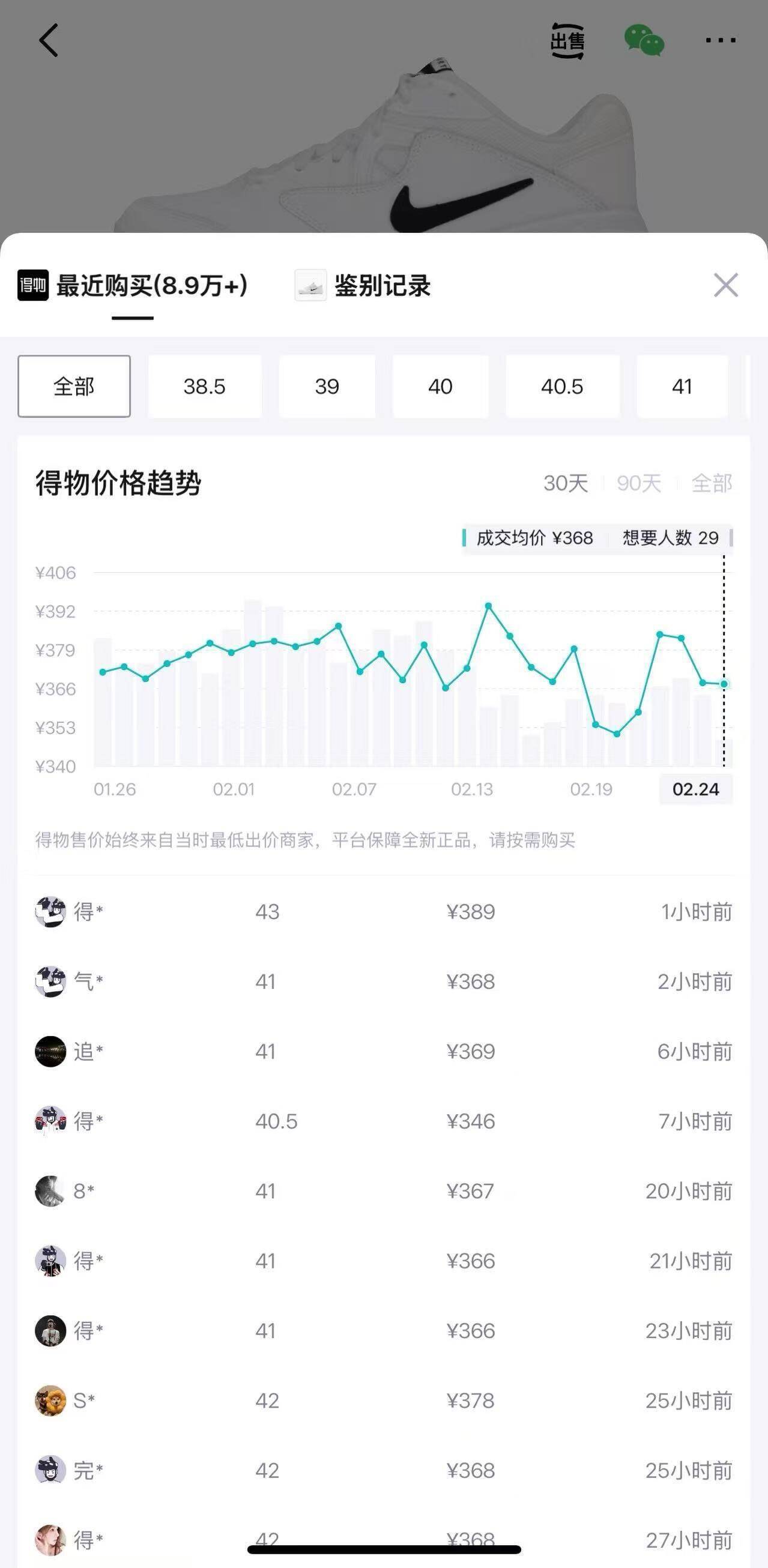768x1568 pixels.
Task: Open the three-dot overflow menu
Action: tap(721, 41)
